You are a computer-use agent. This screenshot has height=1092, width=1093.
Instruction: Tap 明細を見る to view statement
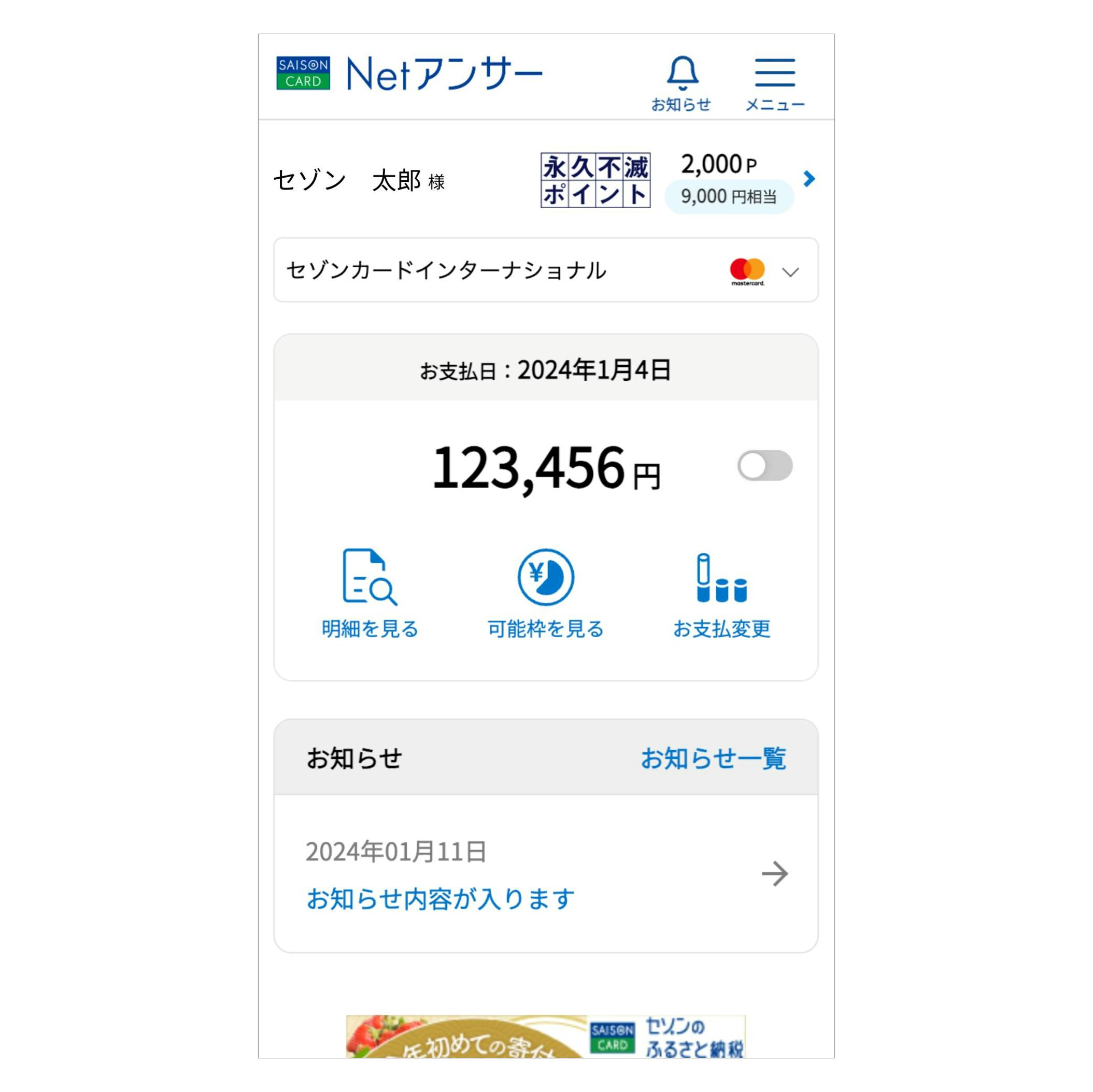[370, 594]
